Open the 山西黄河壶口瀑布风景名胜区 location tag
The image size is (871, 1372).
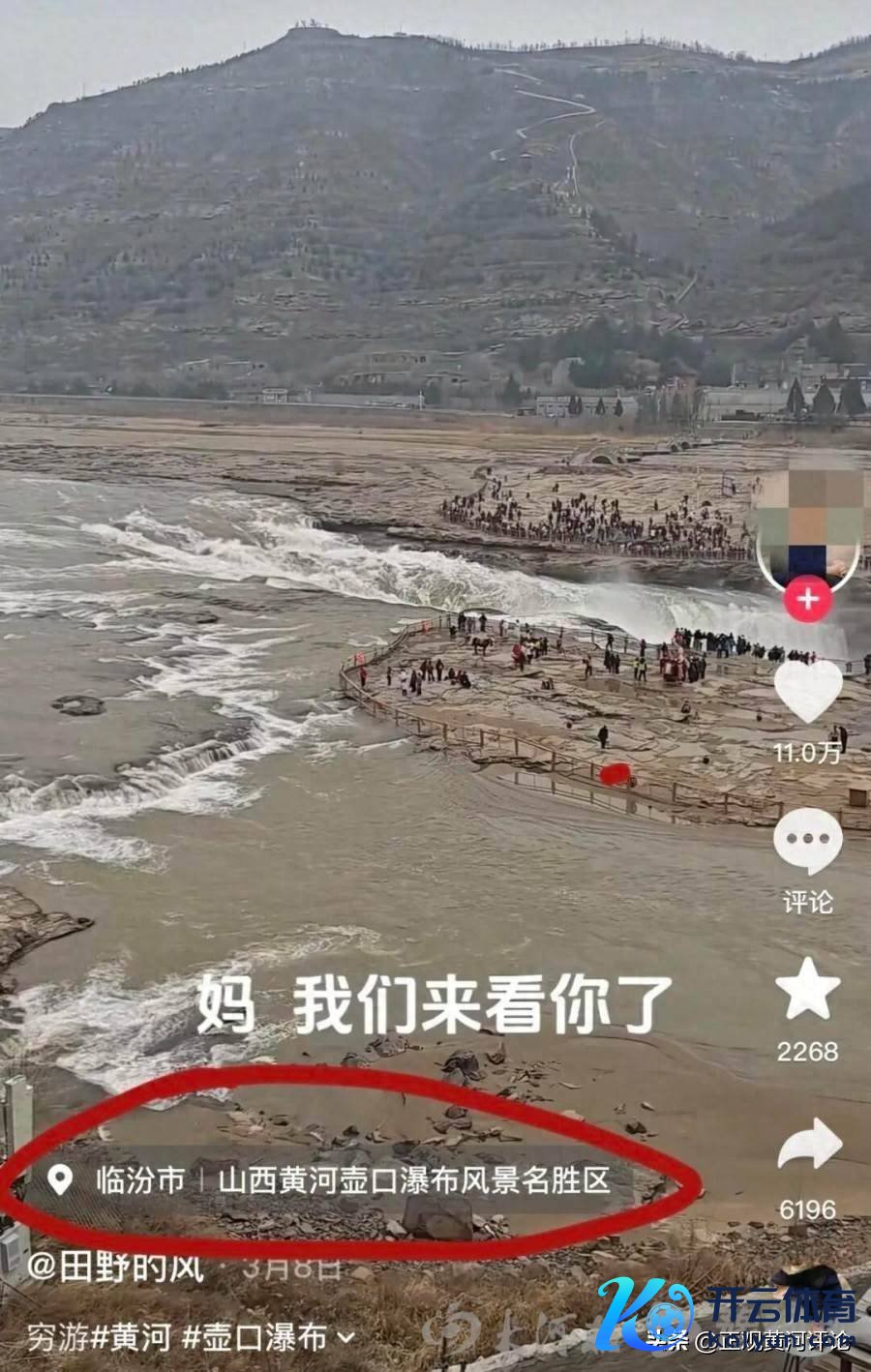(x=414, y=1180)
